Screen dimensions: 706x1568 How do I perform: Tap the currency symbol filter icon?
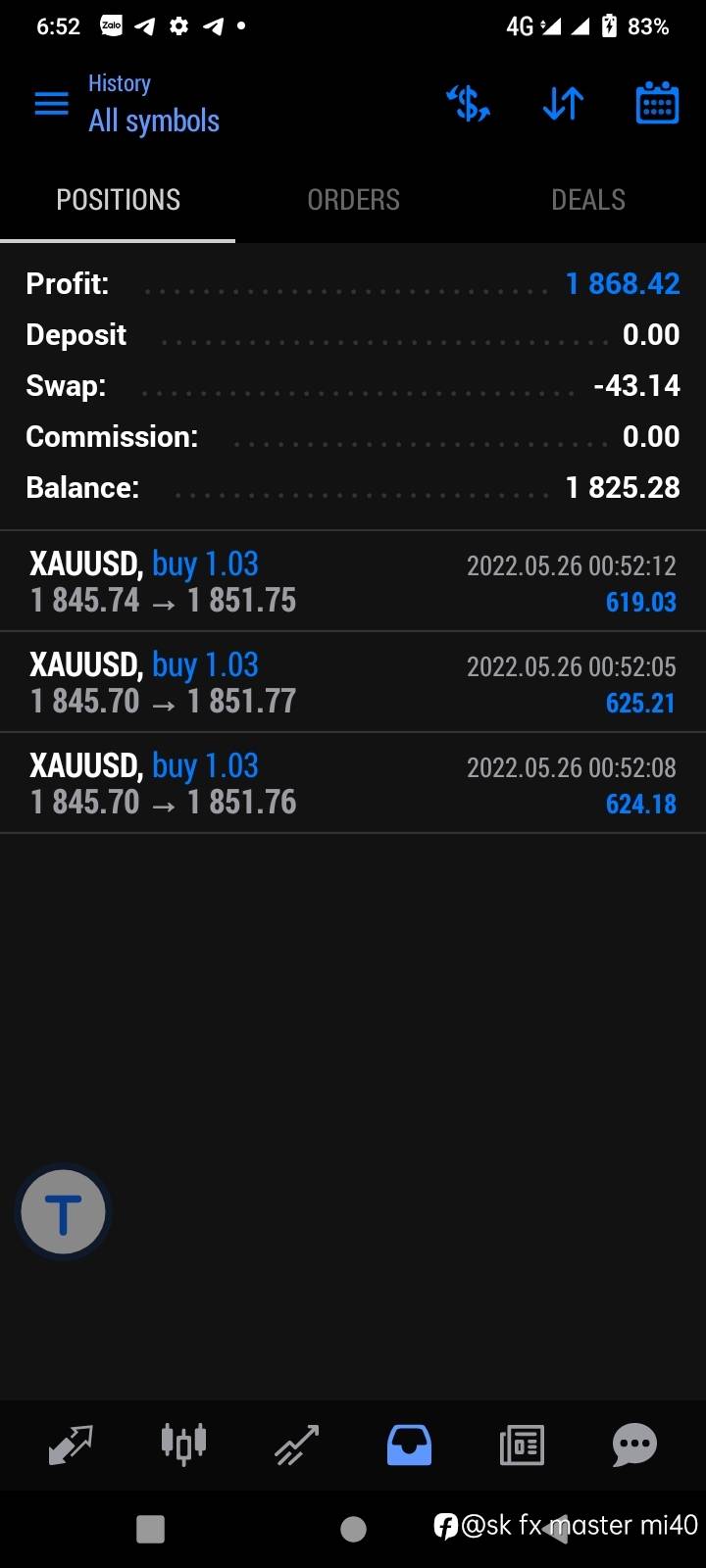pos(468,103)
